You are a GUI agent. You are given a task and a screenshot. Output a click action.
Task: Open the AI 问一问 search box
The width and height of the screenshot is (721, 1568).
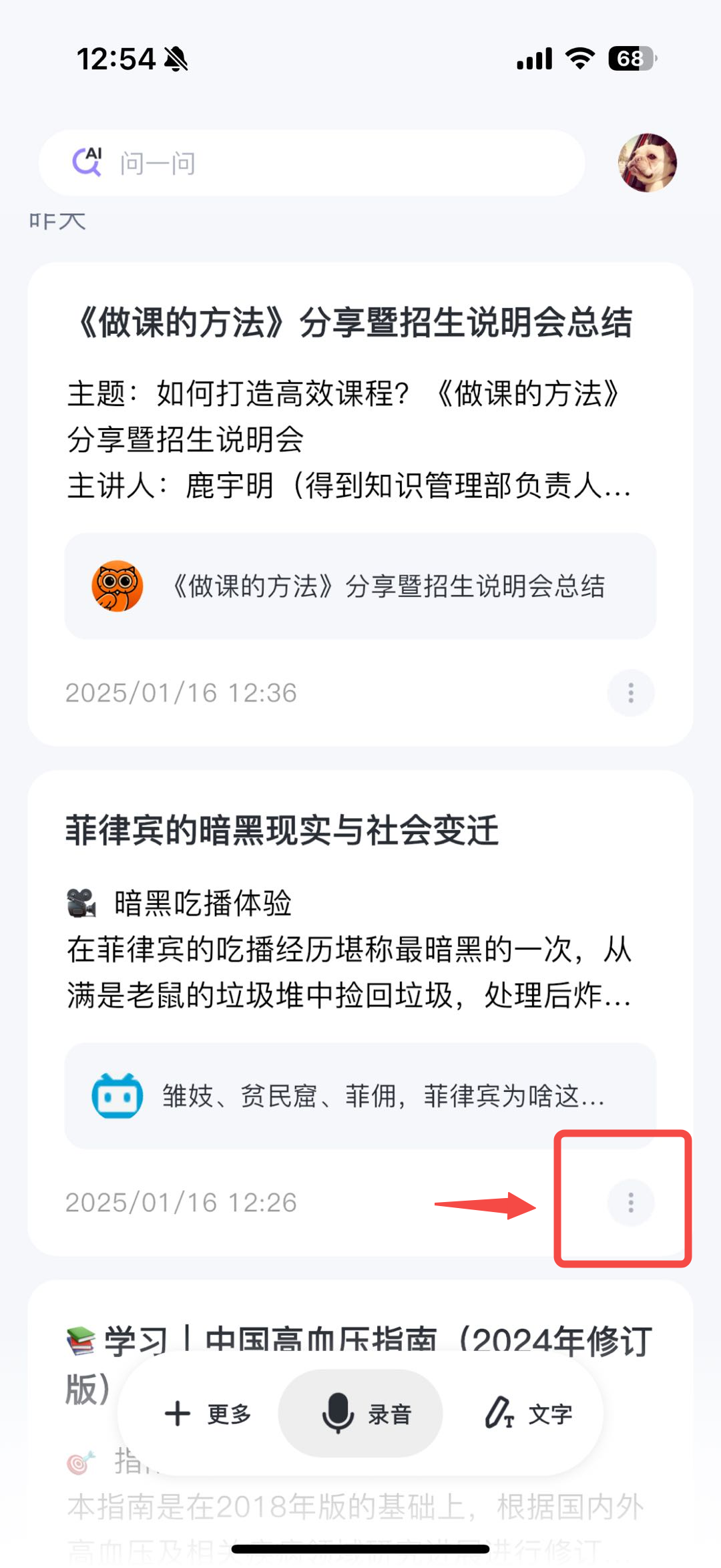311,163
